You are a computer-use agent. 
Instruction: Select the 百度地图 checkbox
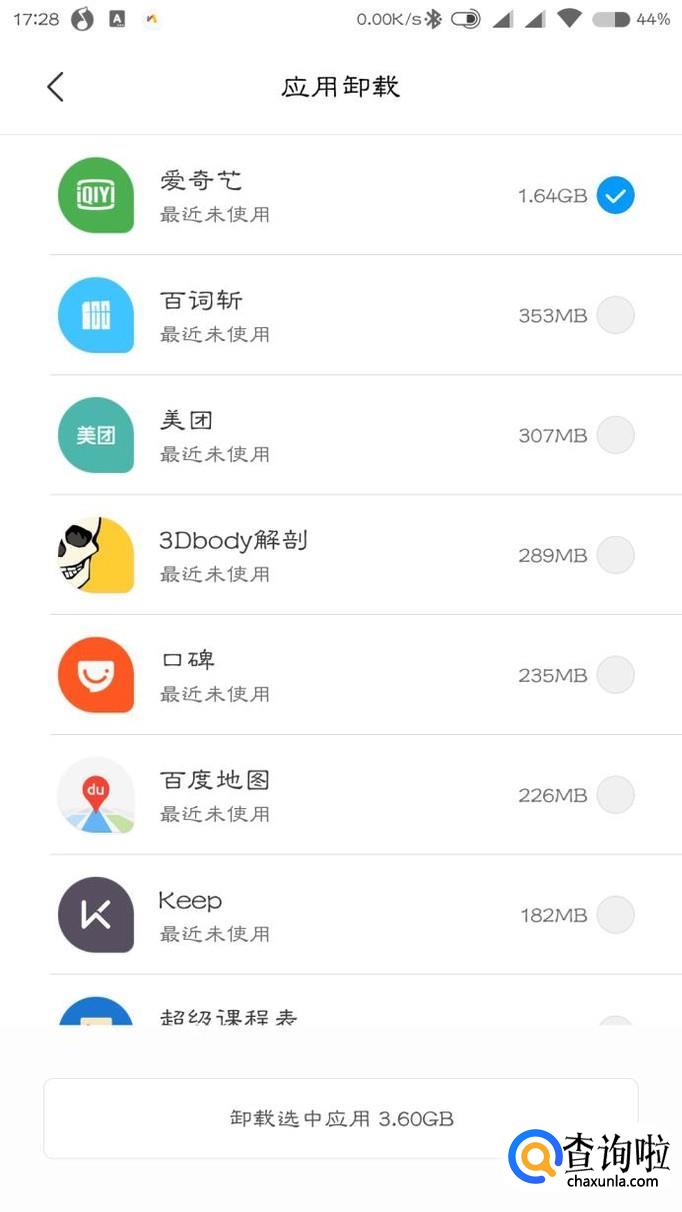pos(615,795)
